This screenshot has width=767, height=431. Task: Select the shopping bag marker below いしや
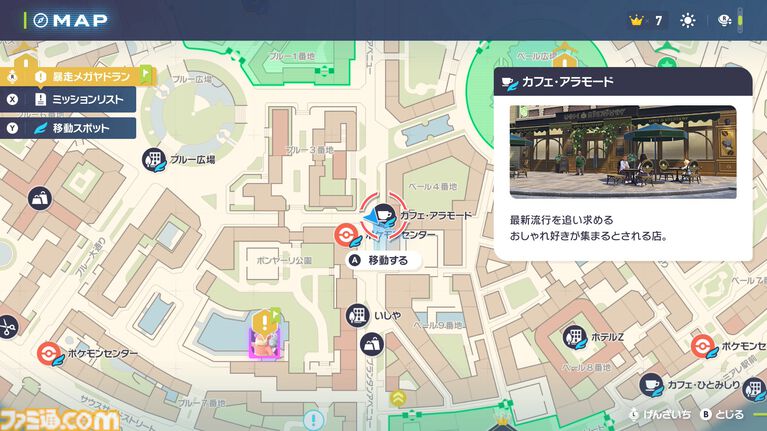[371, 344]
